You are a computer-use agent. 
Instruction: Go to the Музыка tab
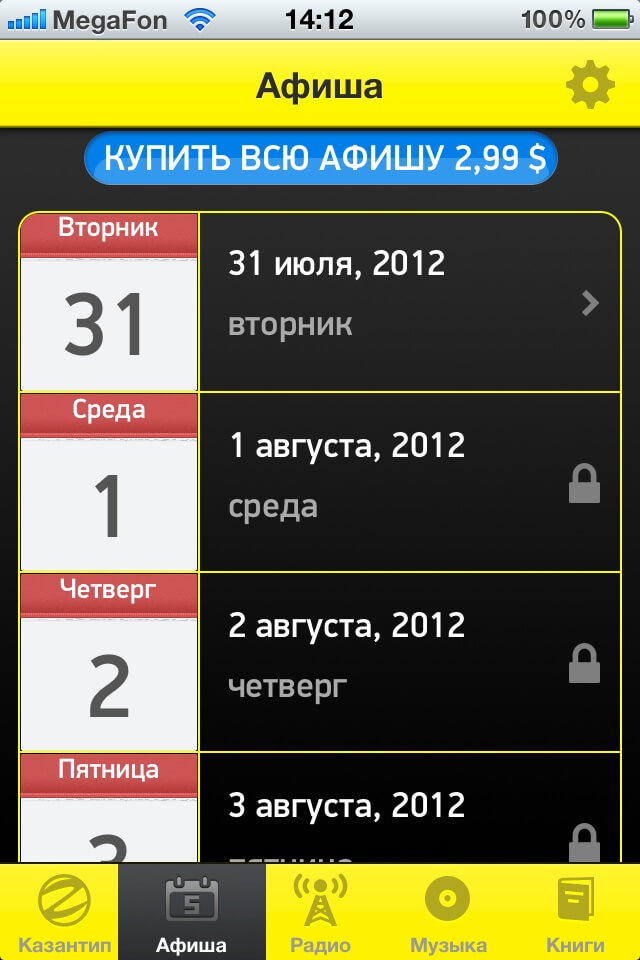pos(448,912)
